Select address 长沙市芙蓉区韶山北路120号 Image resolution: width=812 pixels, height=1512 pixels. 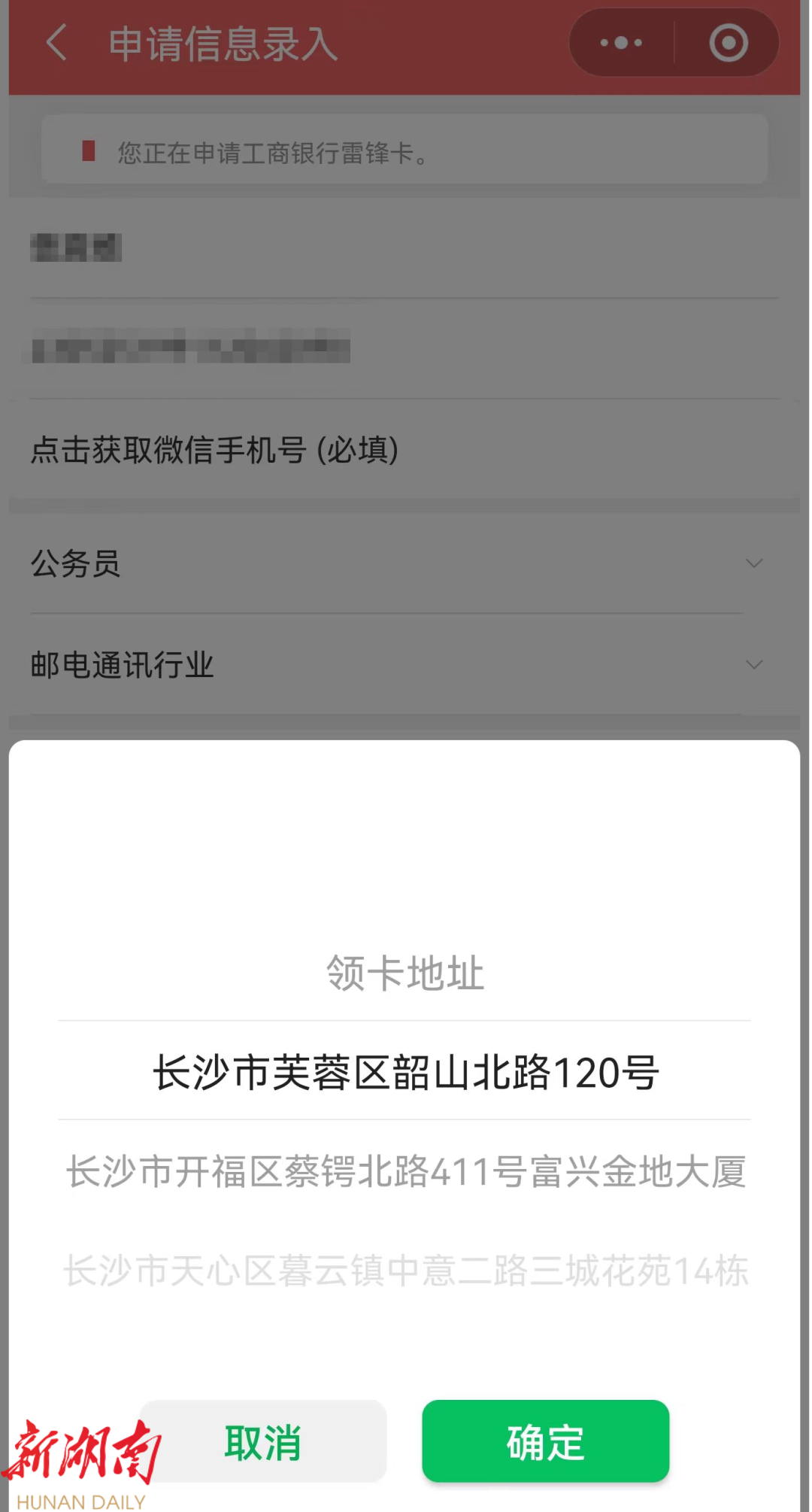405,1072
